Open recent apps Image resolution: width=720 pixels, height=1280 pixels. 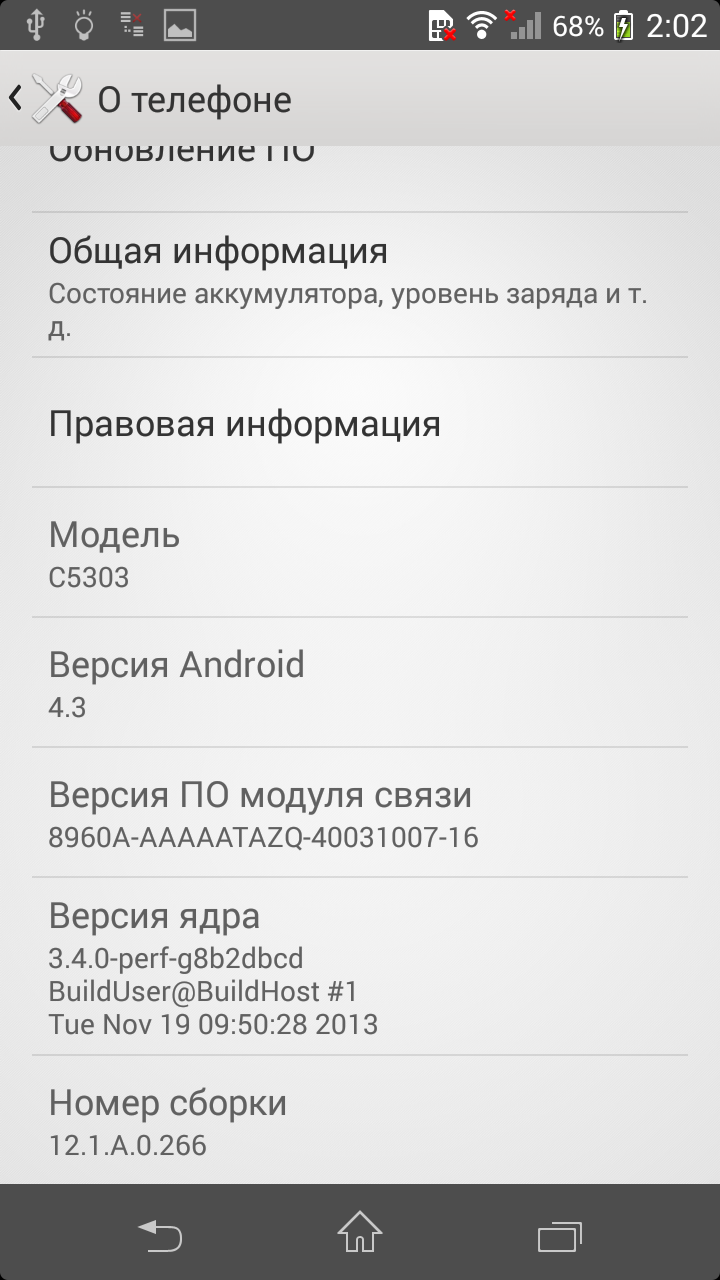560,1233
